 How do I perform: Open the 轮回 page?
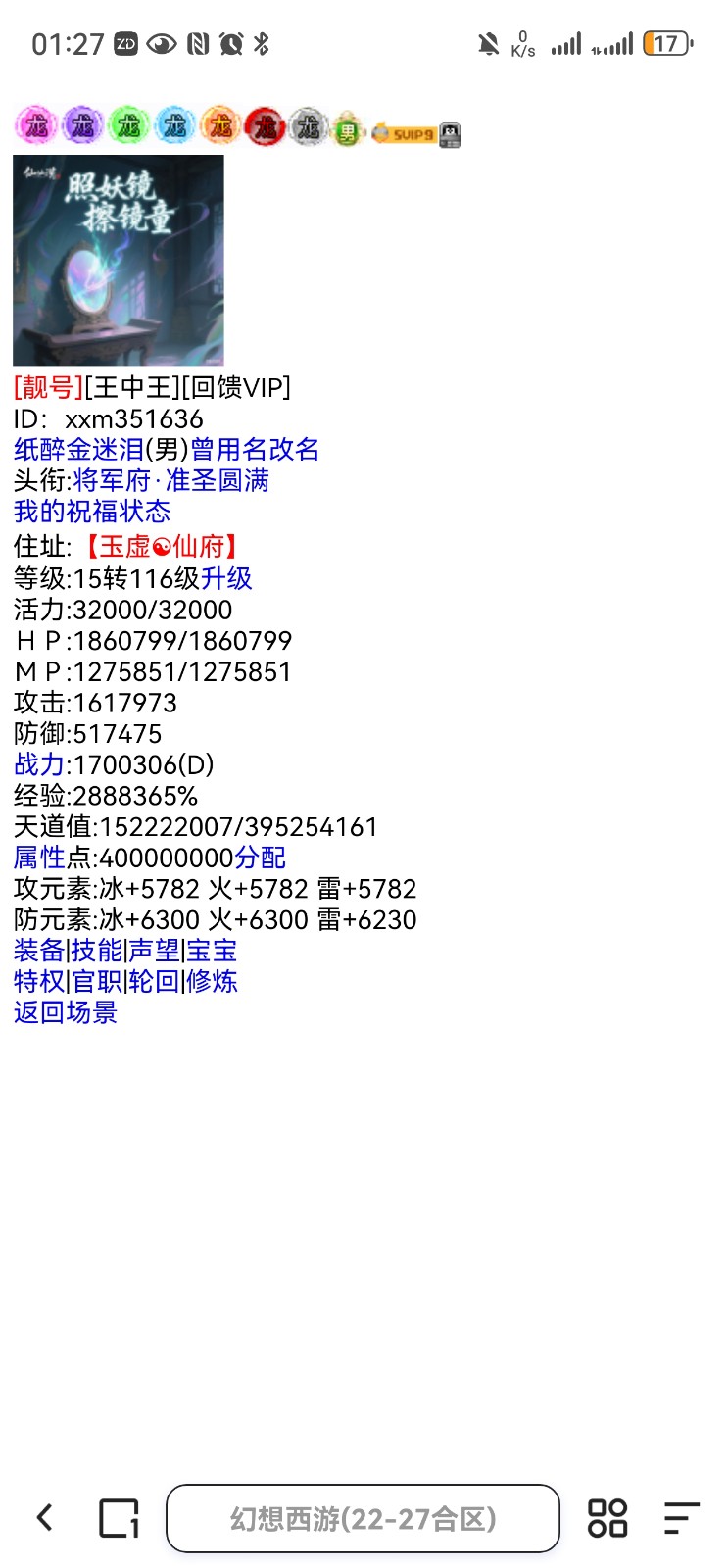(x=154, y=981)
